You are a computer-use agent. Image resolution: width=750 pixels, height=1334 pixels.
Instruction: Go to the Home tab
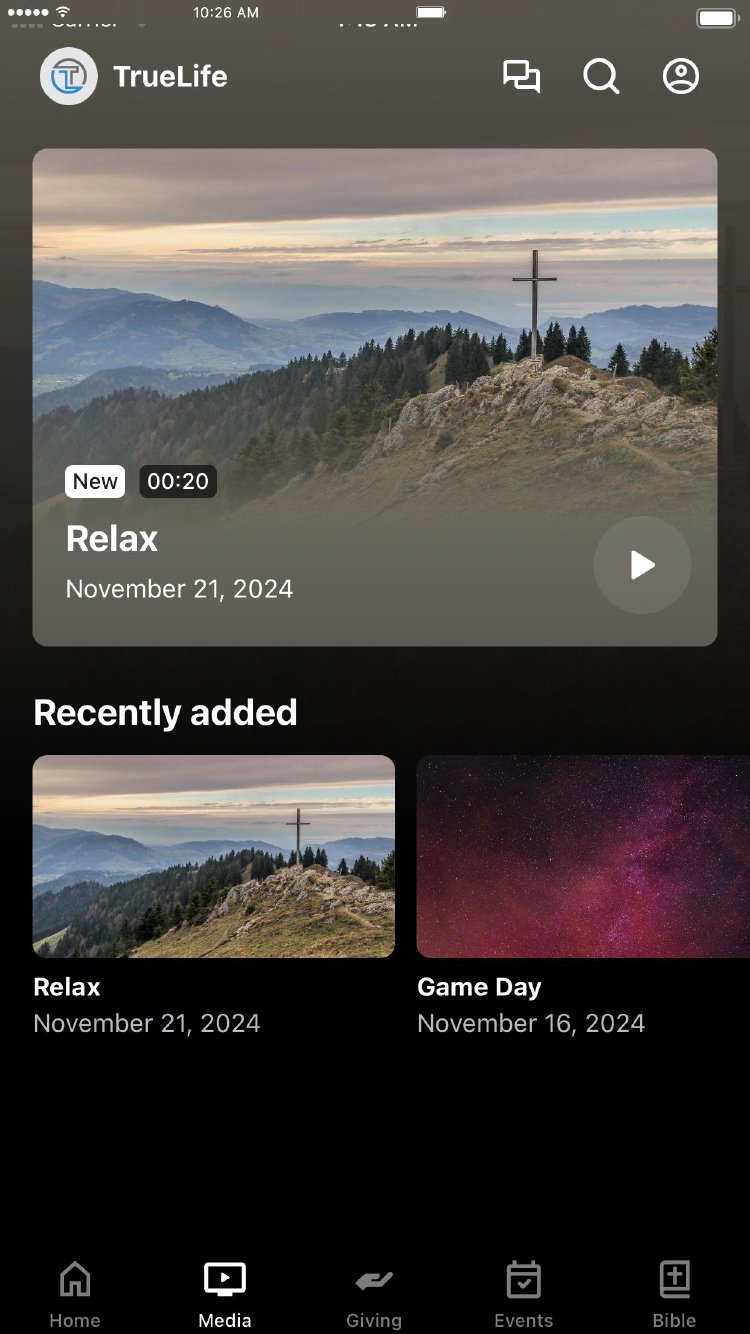point(75,1294)
